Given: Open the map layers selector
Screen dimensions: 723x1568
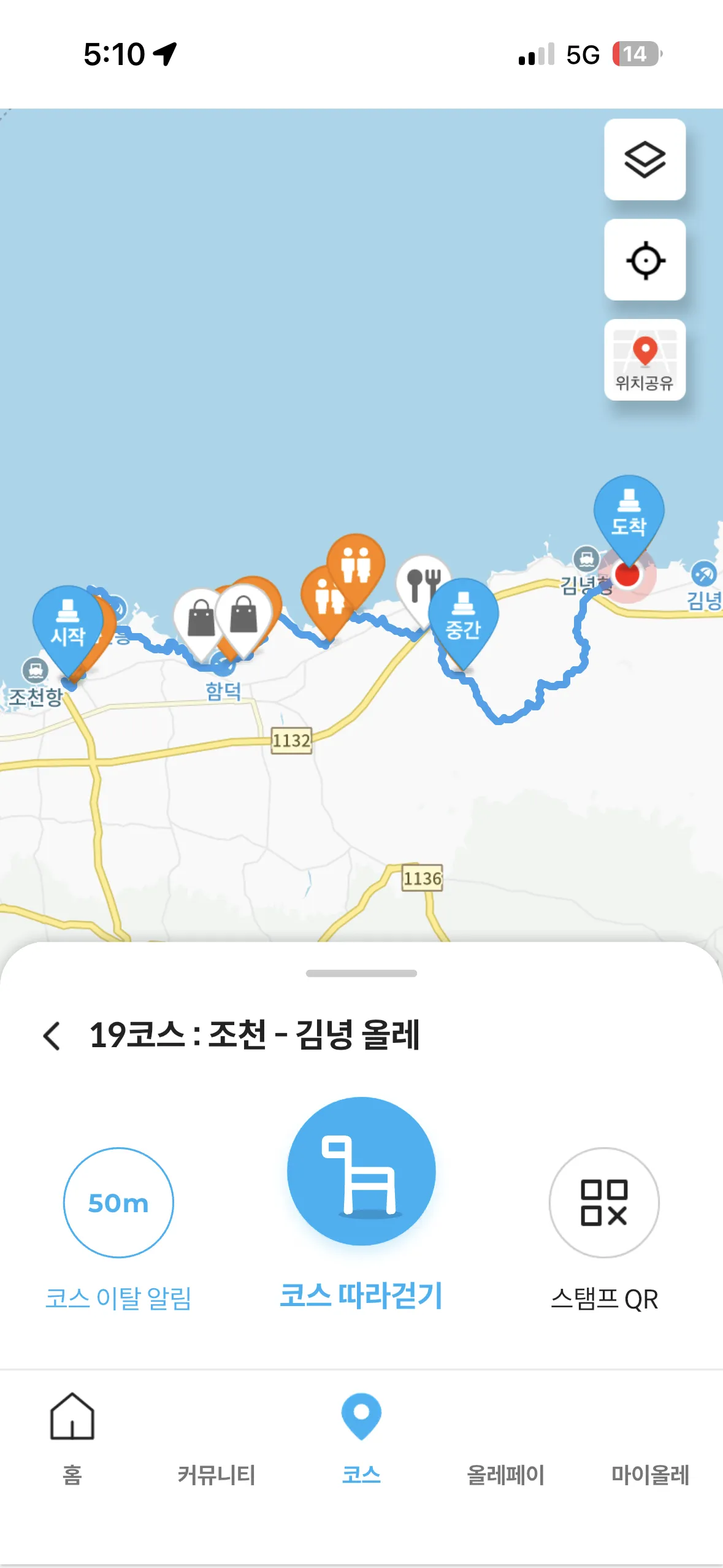Looking at the screenshot, I should tap(645, 159).
